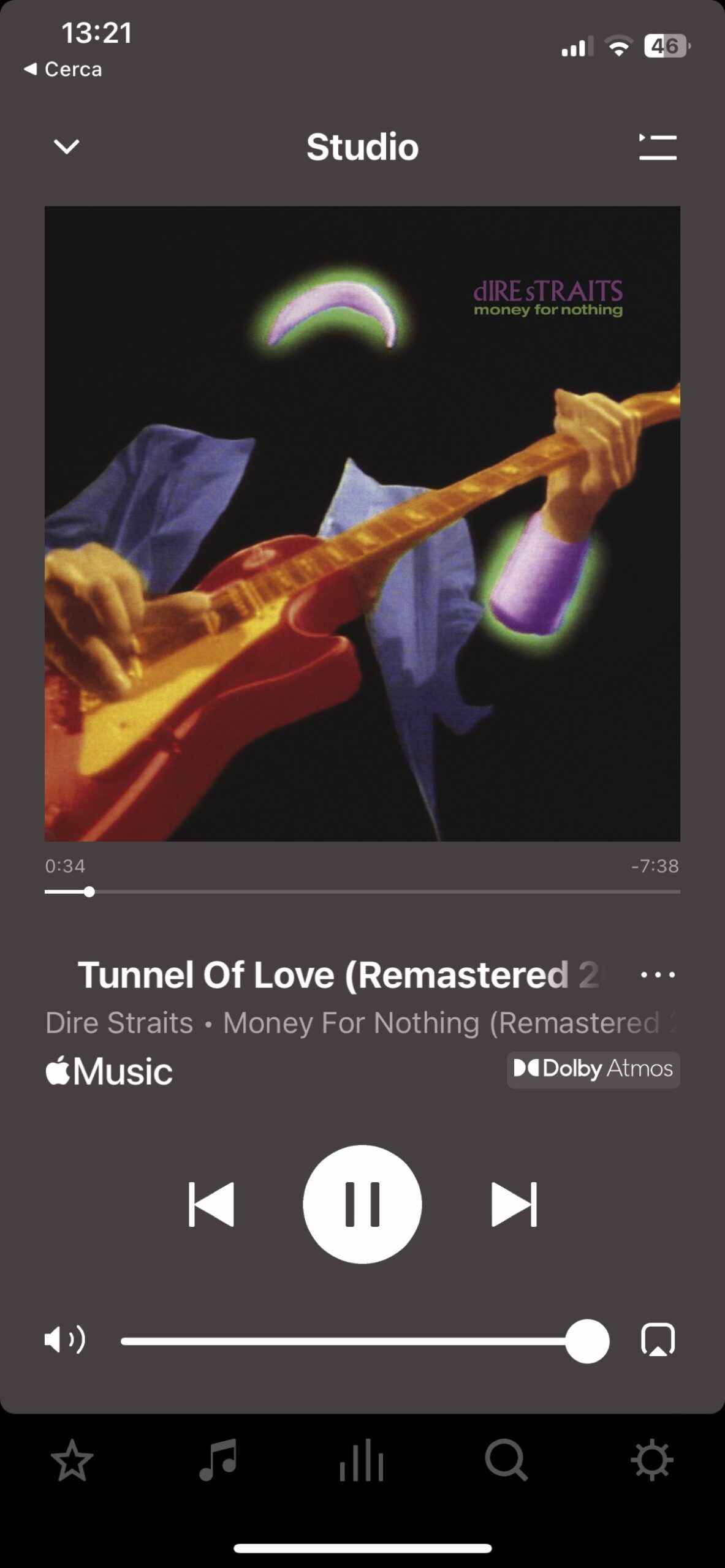The height and width of the screenshot is (1568, 725).
Task: Open more options for Tunnel Of Love
Action: click(x=658, y=974)
